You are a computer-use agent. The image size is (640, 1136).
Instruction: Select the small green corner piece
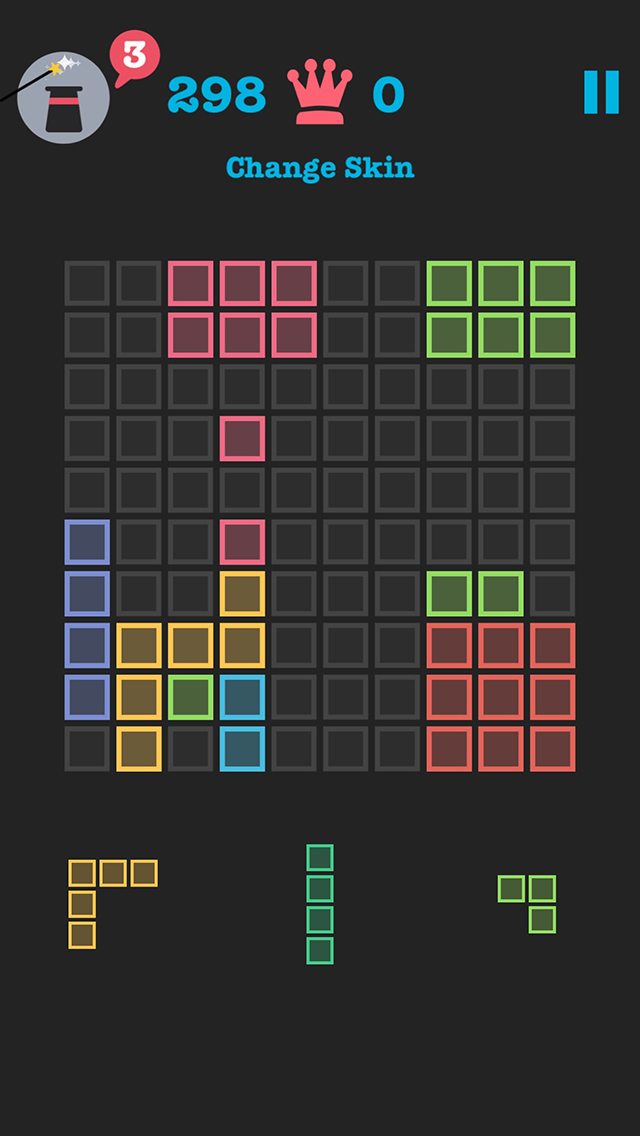point(527,903)
